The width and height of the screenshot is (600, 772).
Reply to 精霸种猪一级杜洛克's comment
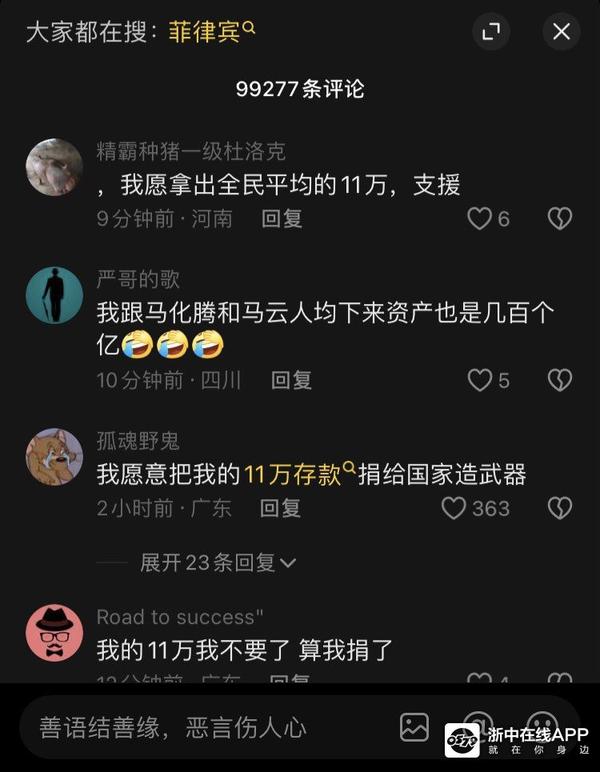282,218
